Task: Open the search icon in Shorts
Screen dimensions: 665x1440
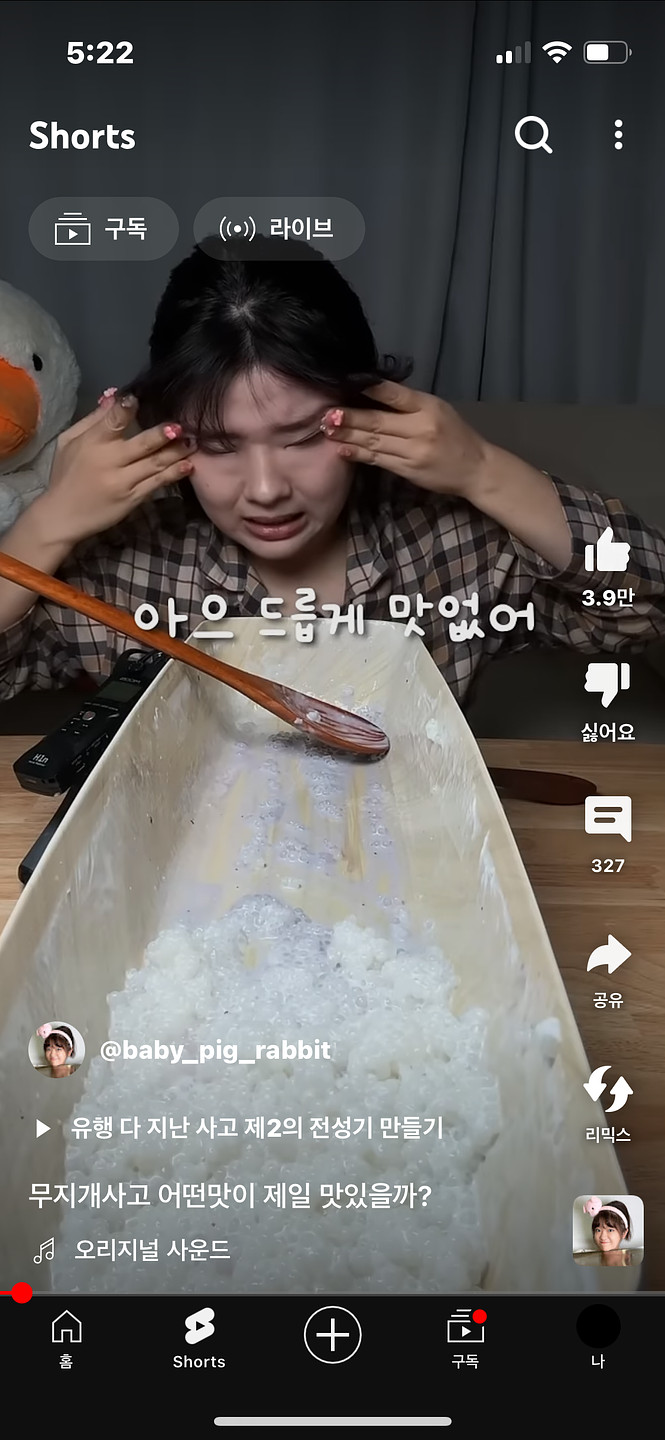Action: click(x=533, y=134)
